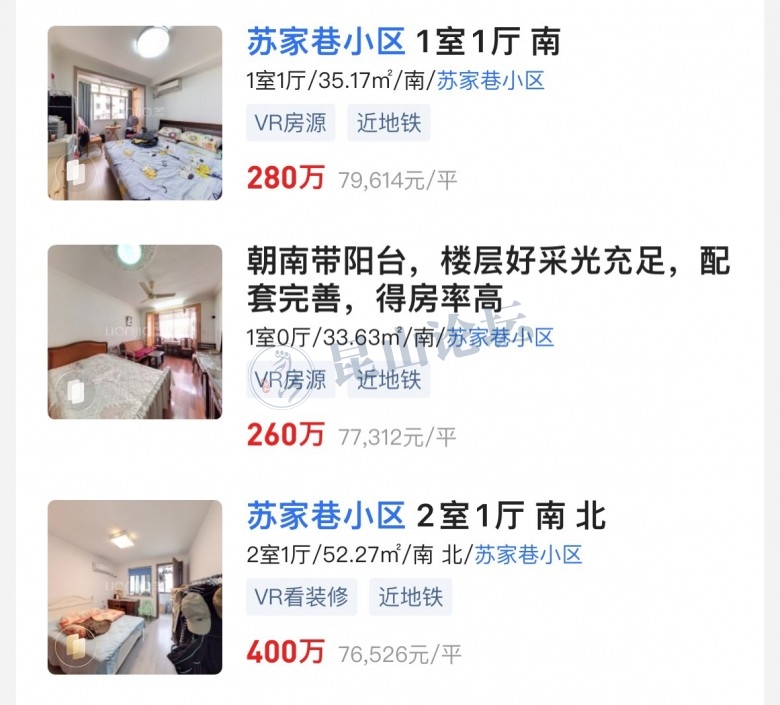View the photo of the 280万 listing
This screenshot has width=780, height=705.
(x=135, y=112)
